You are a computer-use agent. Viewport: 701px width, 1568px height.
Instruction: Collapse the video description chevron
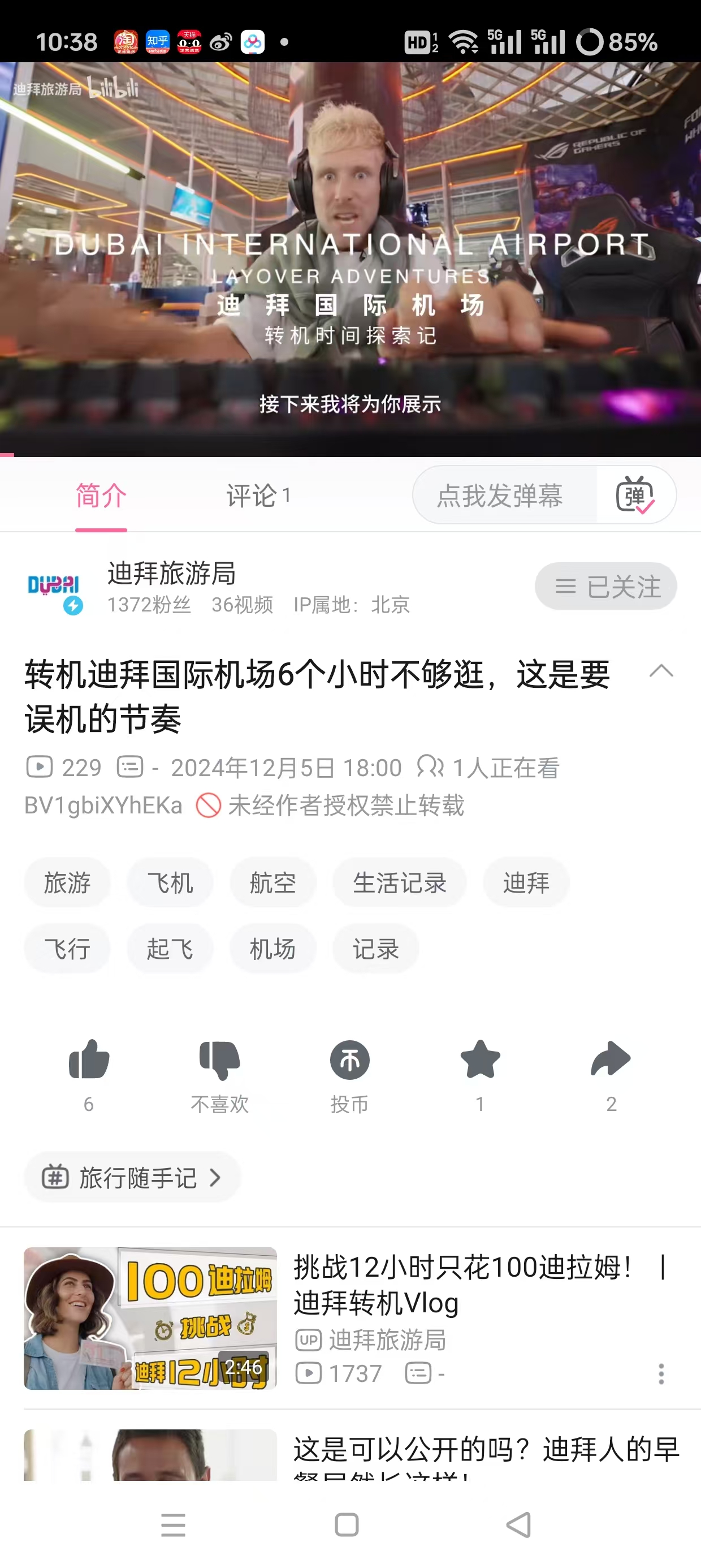coord(661,672)
